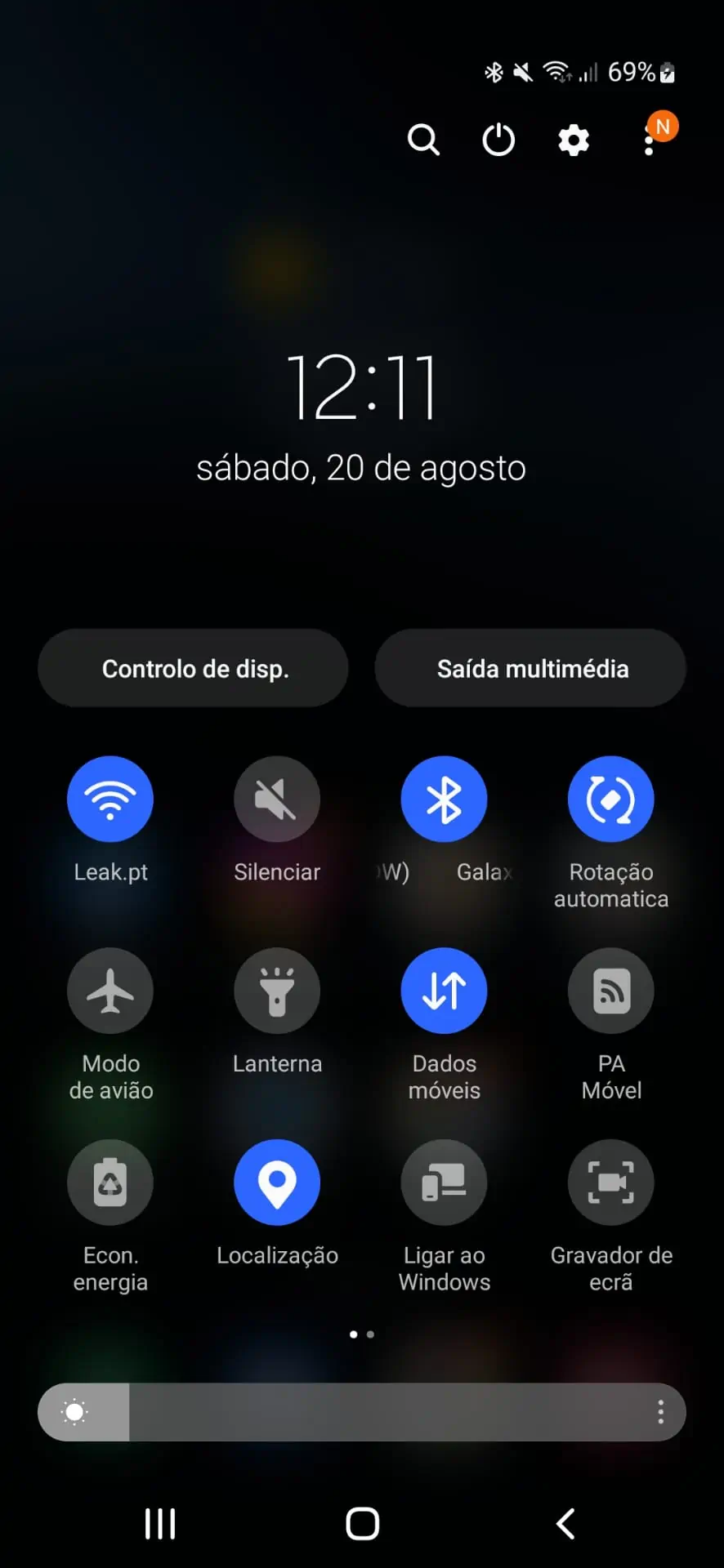The image size is (724, 1568).
Task: Turn off Rotação automatica
Action: 610,799
